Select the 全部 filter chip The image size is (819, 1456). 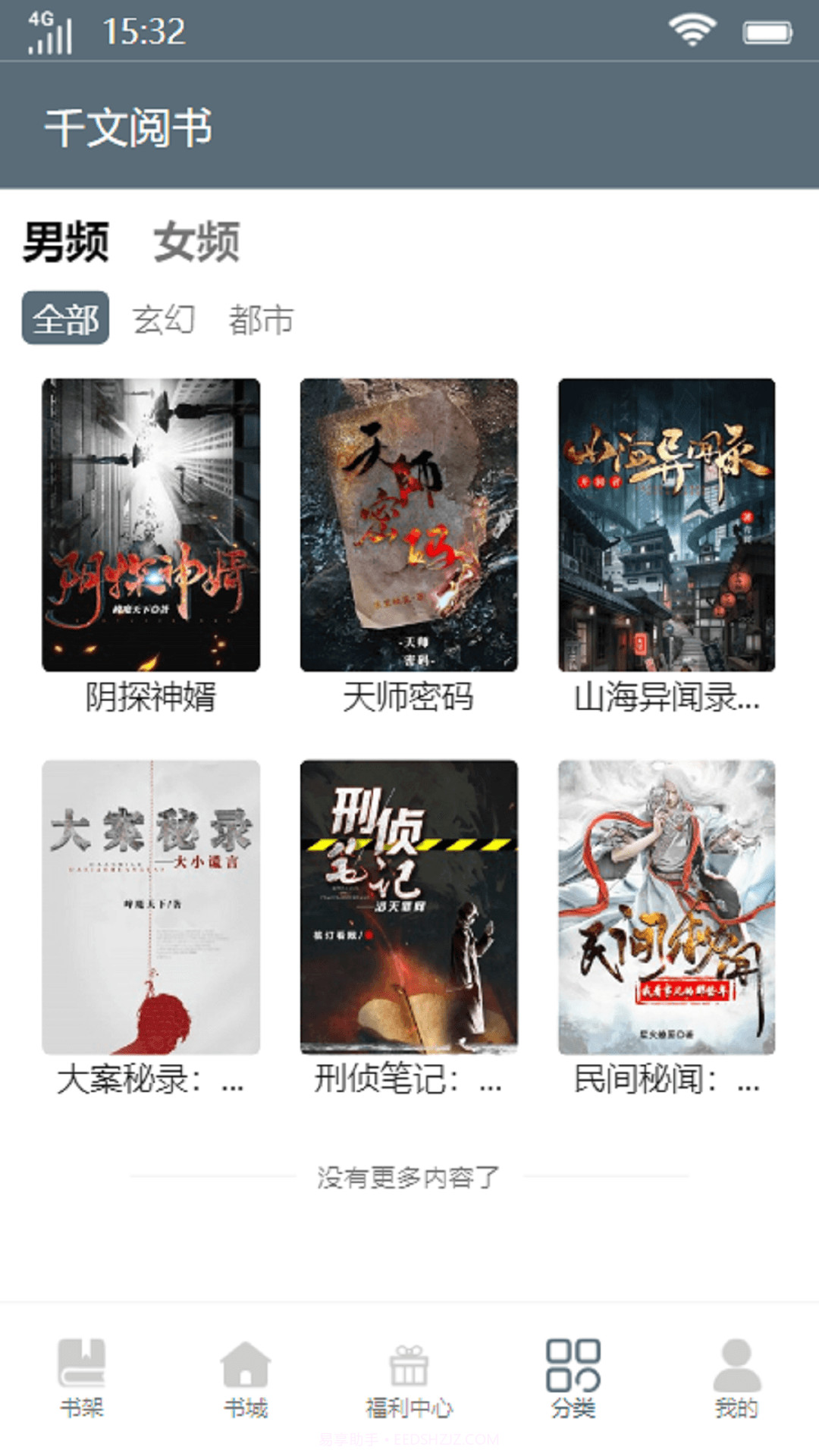(x=64, y=320)
